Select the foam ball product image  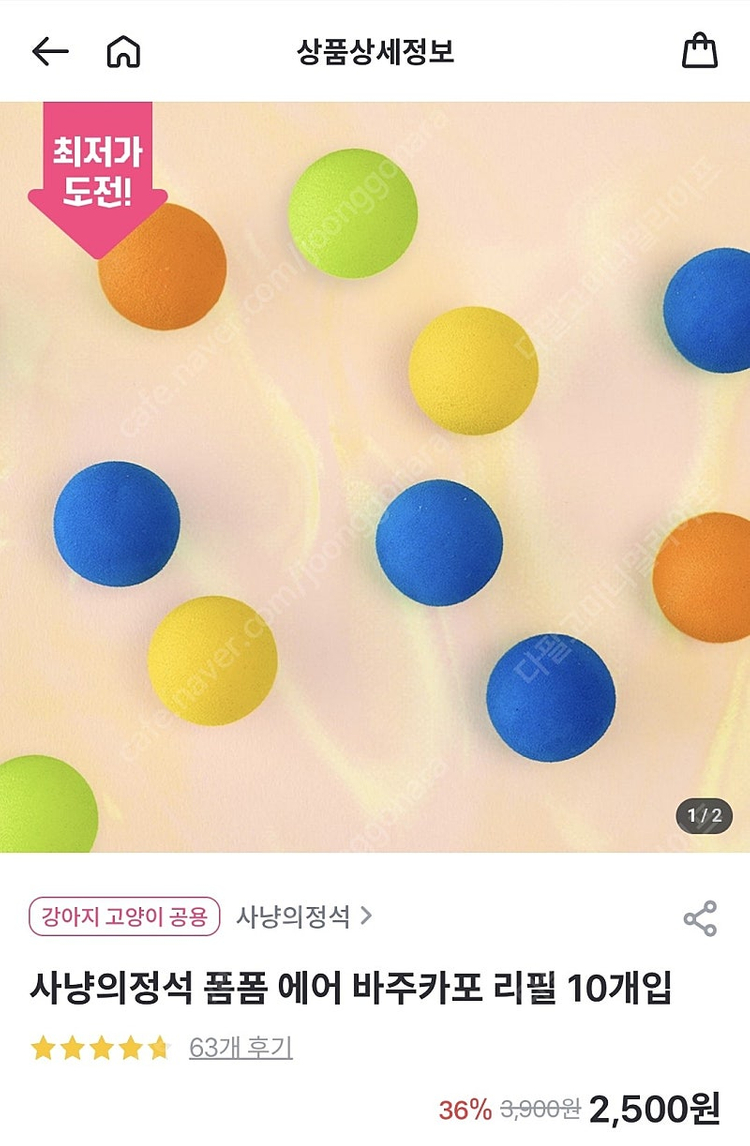pos(375,470)
